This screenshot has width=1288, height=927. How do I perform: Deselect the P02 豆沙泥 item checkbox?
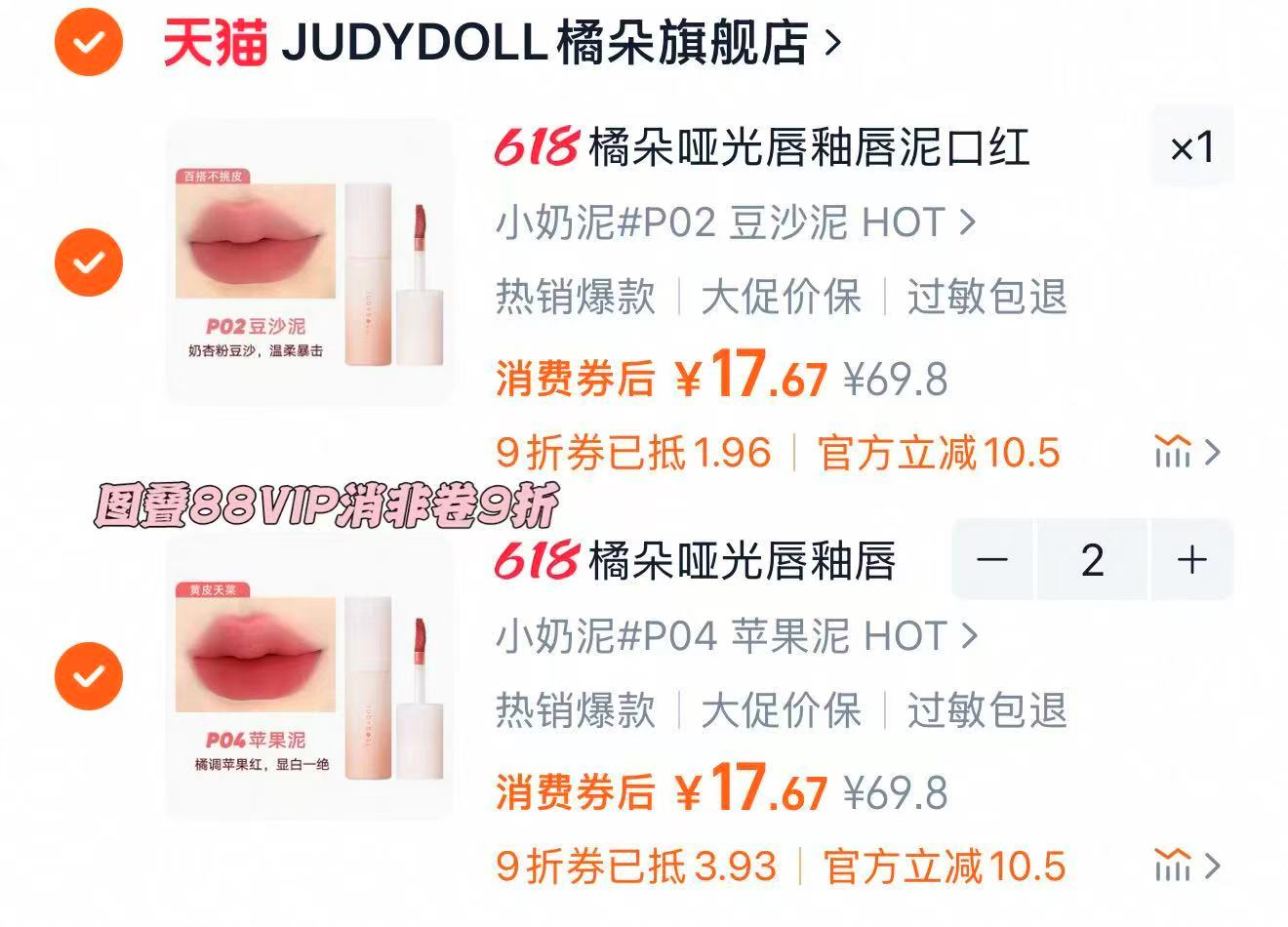[89, 261]
